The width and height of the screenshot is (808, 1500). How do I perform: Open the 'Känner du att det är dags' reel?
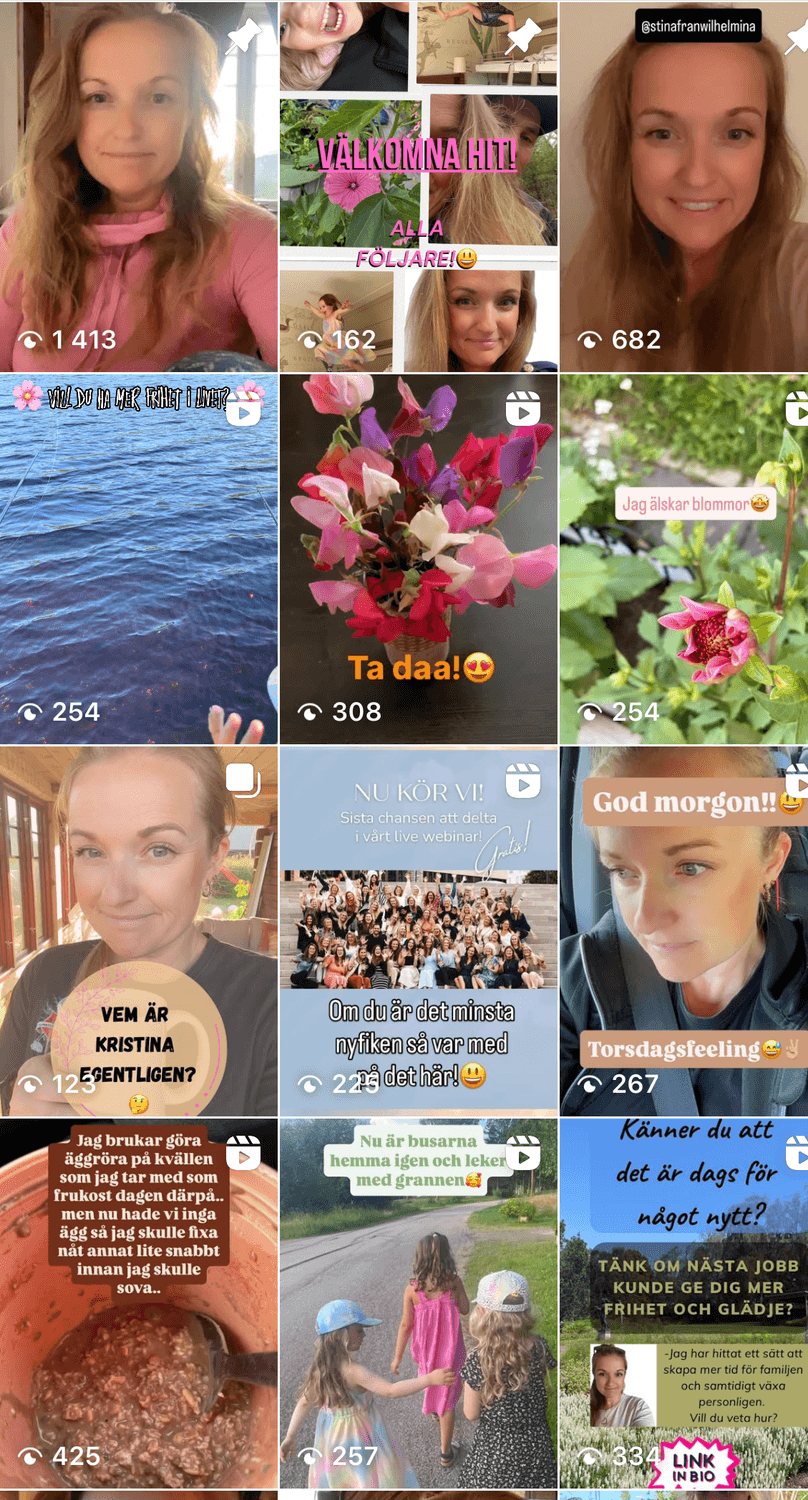684,1303
